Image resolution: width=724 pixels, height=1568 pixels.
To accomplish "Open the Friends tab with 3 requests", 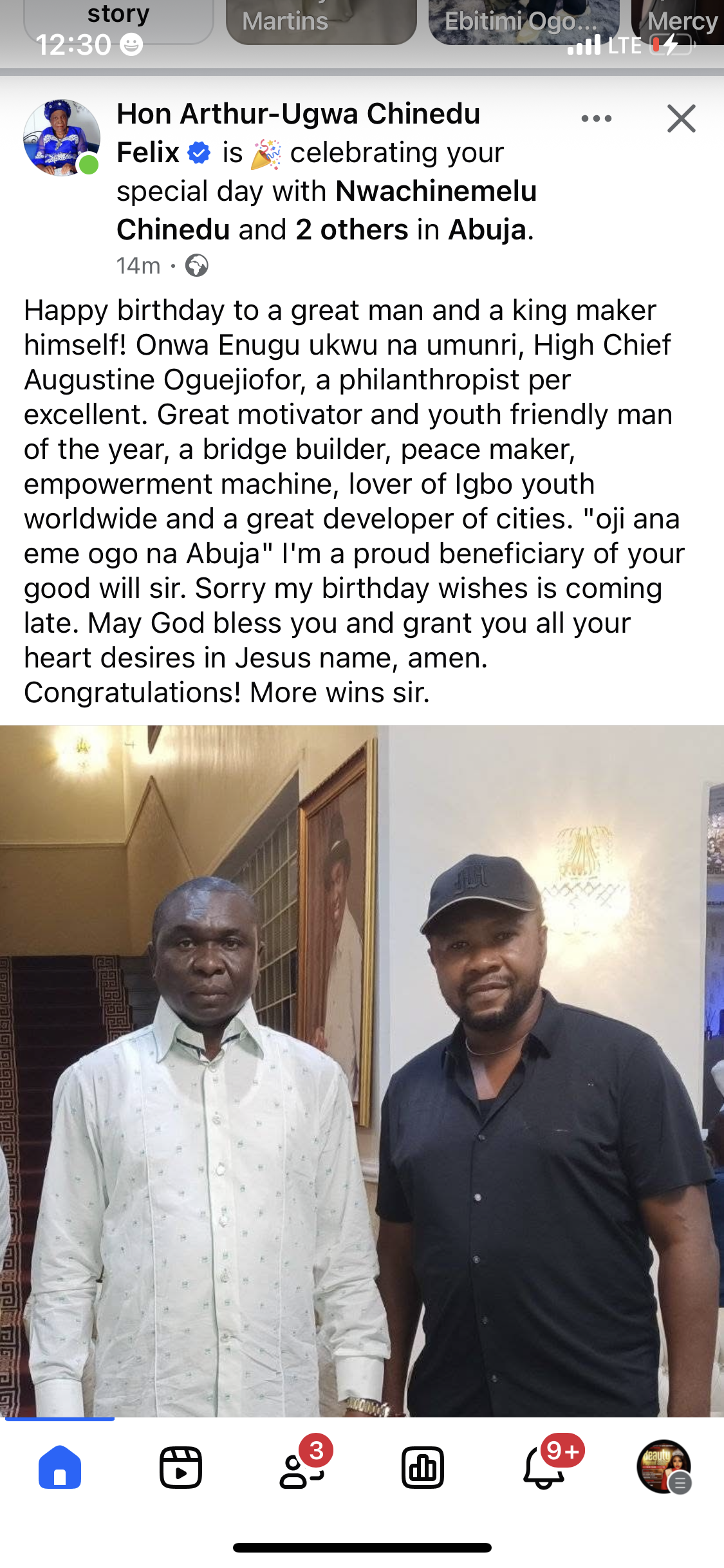I will 301,1468.
